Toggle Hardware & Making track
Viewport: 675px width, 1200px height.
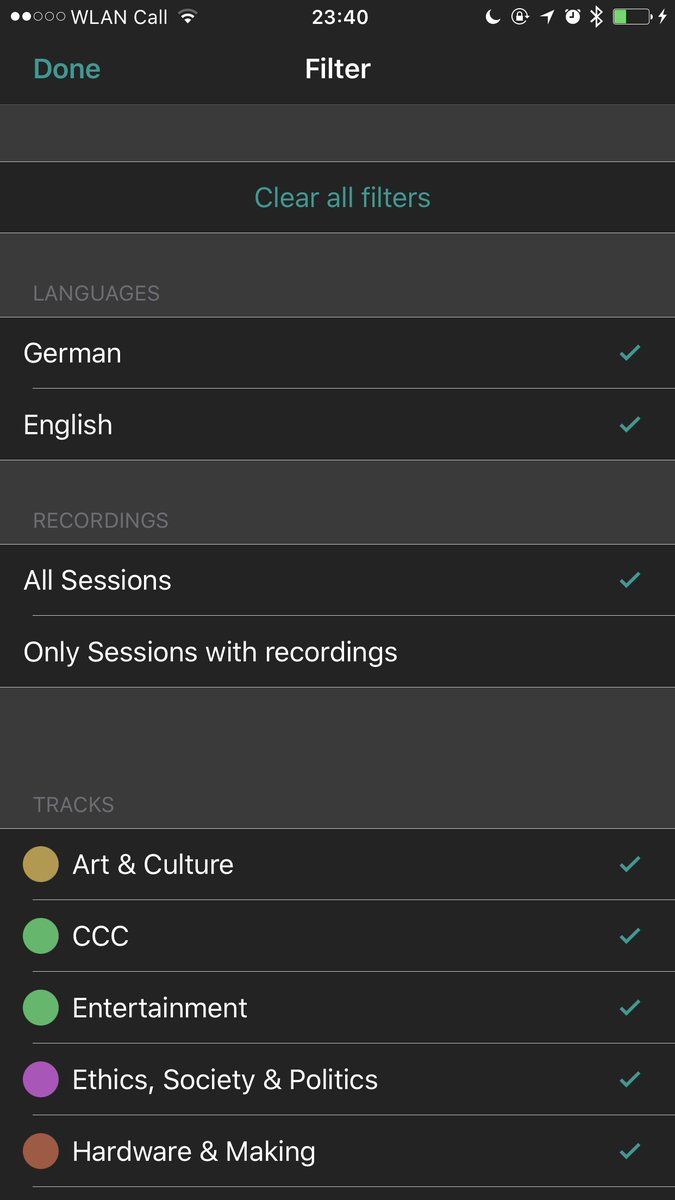[x=337, y=1152]
